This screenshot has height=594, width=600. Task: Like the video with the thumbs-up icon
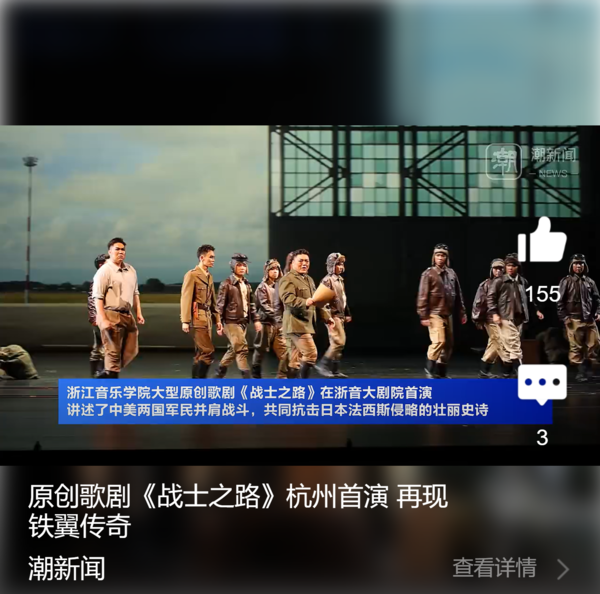[542, 241]
